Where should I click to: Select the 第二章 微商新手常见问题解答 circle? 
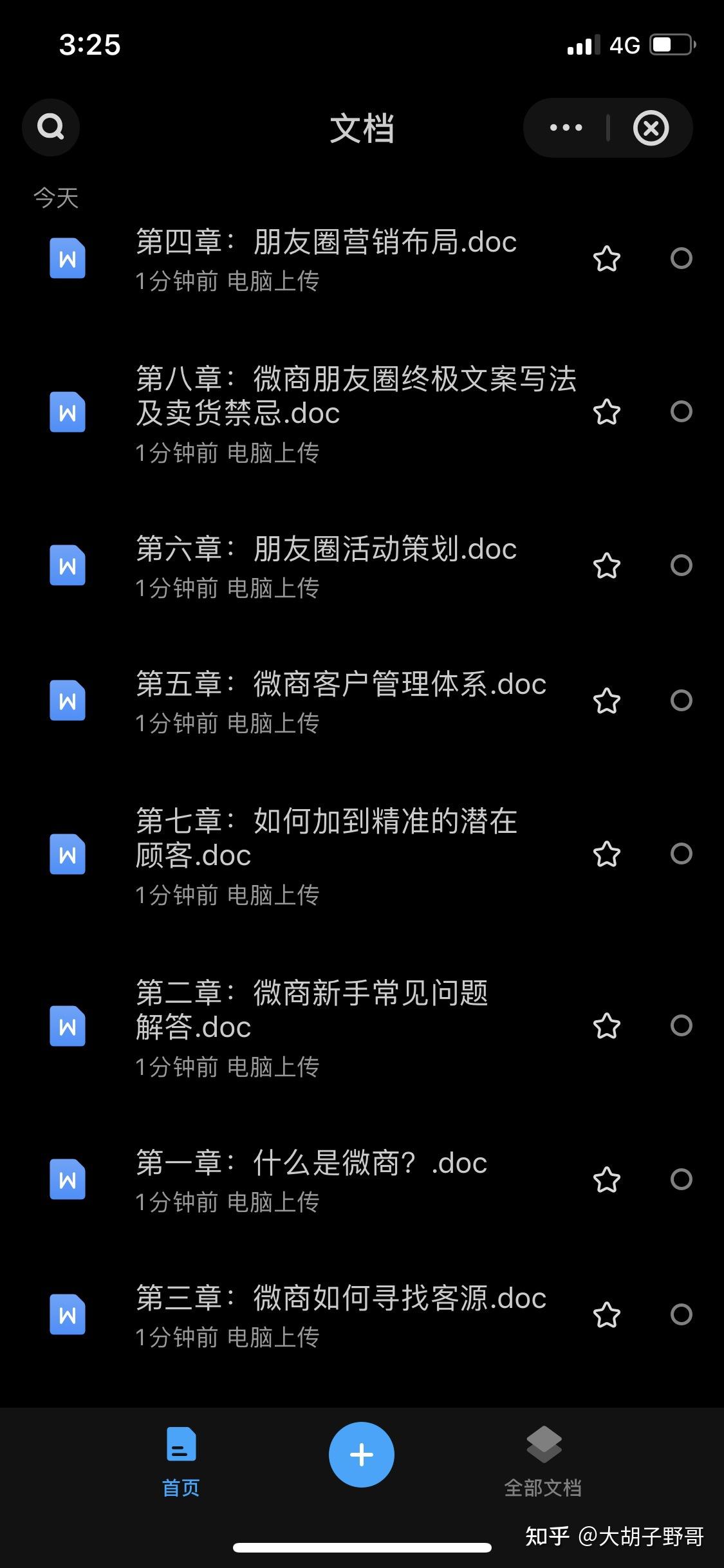pyautogui.click(x=681, y=1025)
